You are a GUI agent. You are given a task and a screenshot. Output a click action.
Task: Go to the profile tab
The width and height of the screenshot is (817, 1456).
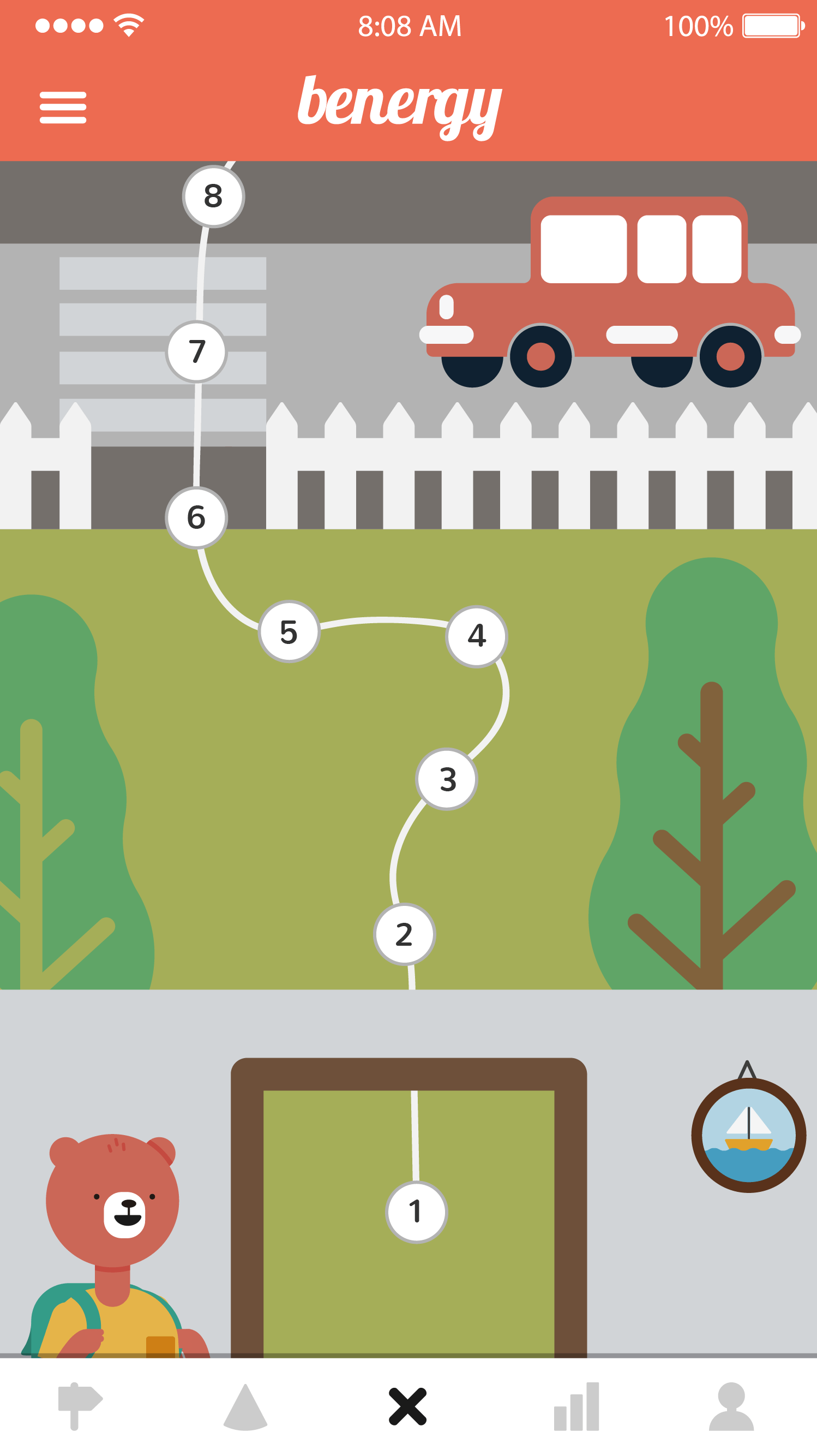tap(731, 1407)
